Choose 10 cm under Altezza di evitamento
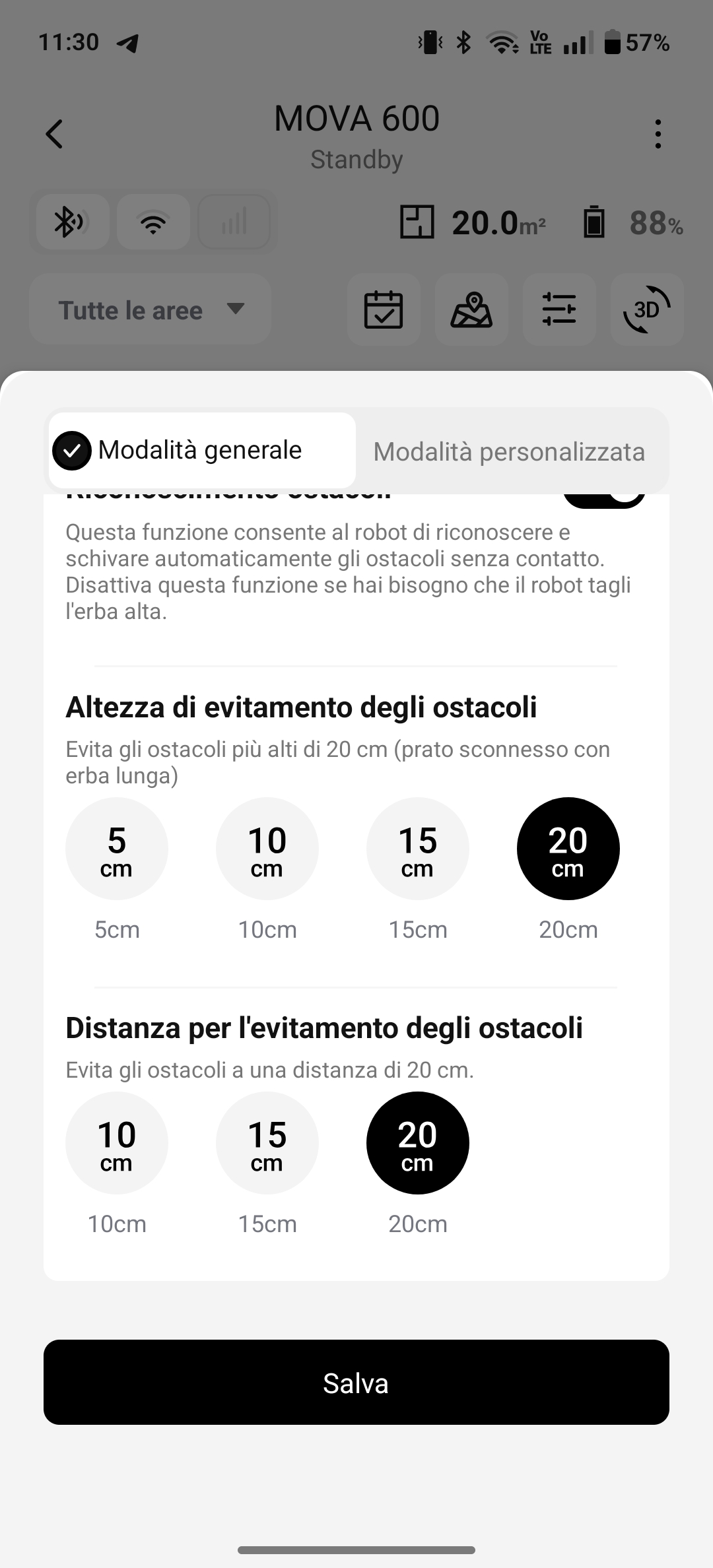The image size is (713, 1568). pos(267,849)
